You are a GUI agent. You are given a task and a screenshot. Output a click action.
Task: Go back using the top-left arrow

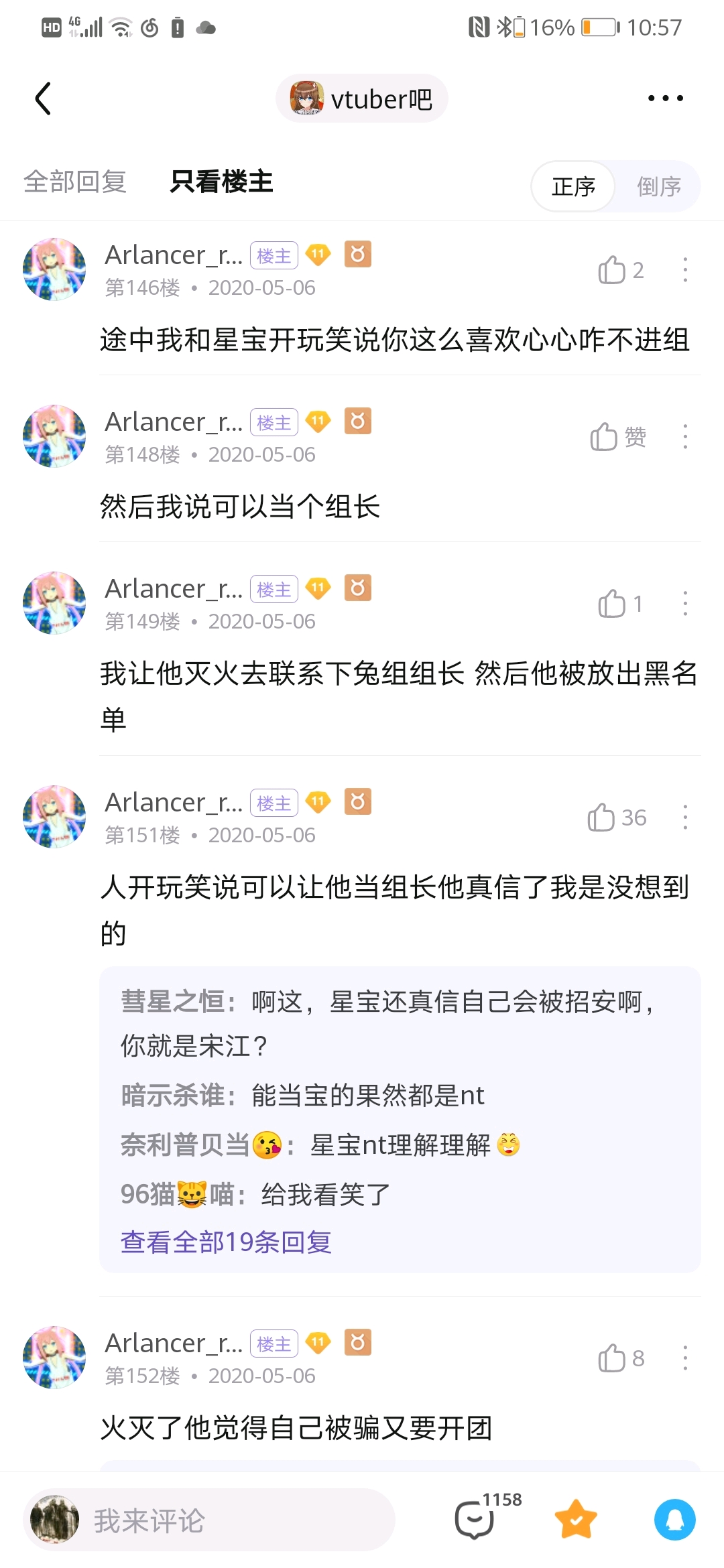click(x=44, y=99)
